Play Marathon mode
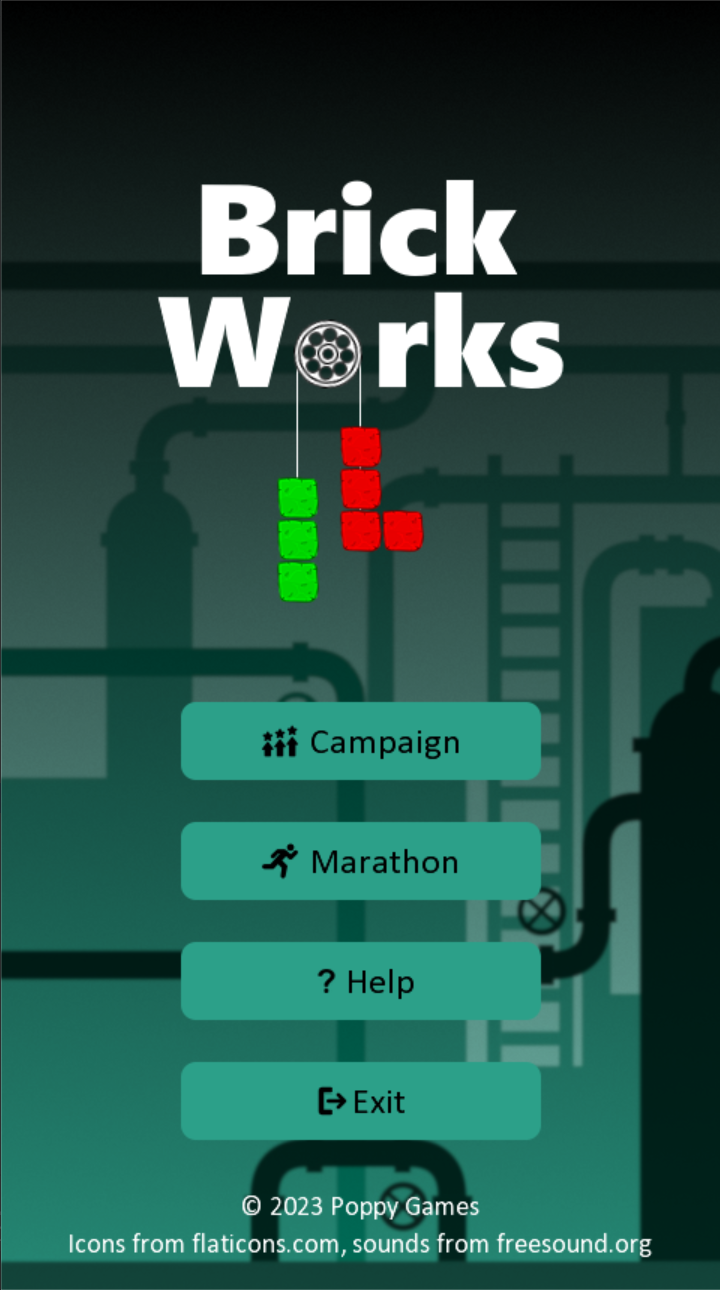 [x=360, y=861]
